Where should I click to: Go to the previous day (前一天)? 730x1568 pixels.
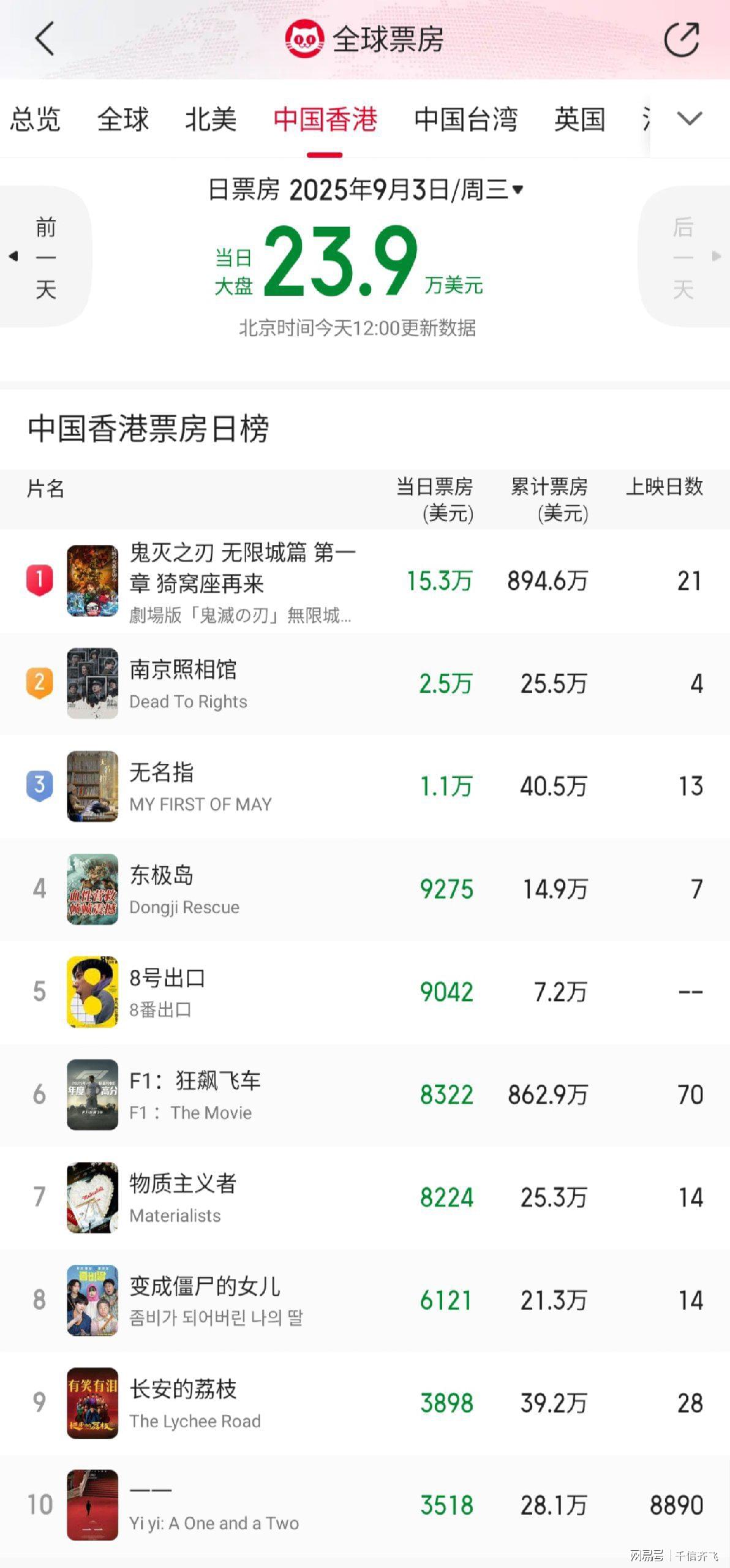45,257
